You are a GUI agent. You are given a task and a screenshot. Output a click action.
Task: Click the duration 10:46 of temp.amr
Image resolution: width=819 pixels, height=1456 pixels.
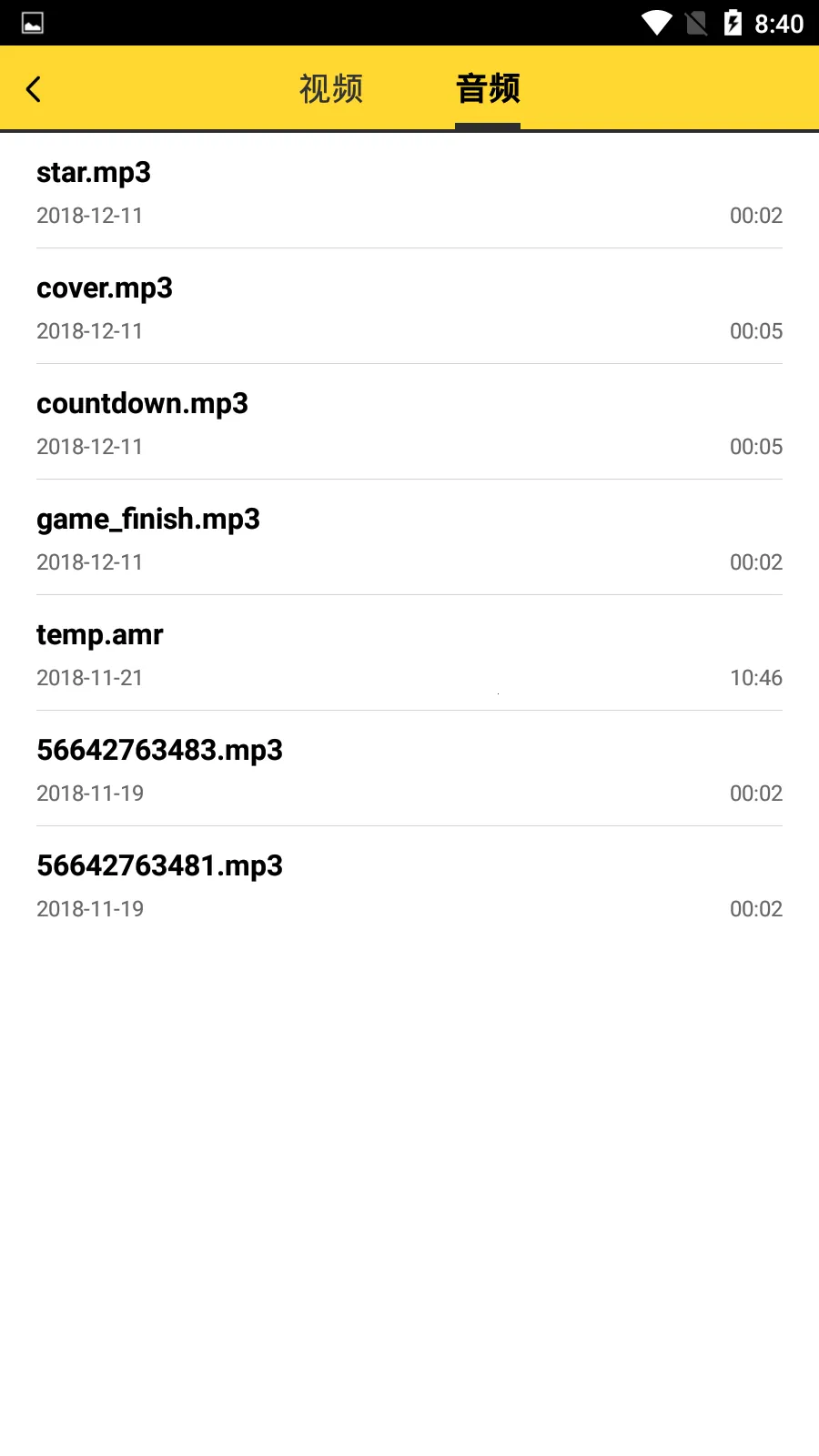click(x=756, y=677)
